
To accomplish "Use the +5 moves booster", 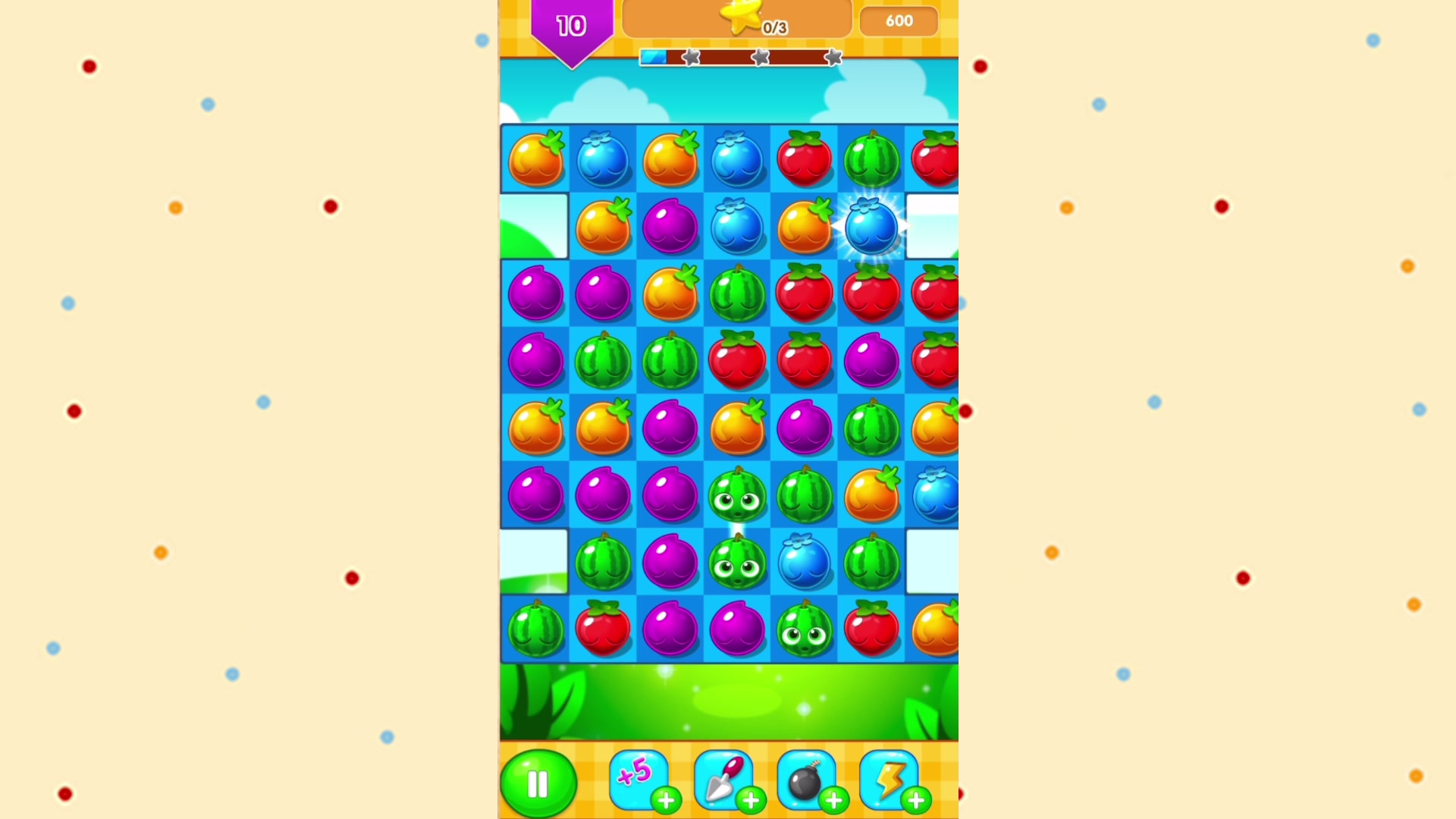I will pyautogui.click(x=639, y=779).
